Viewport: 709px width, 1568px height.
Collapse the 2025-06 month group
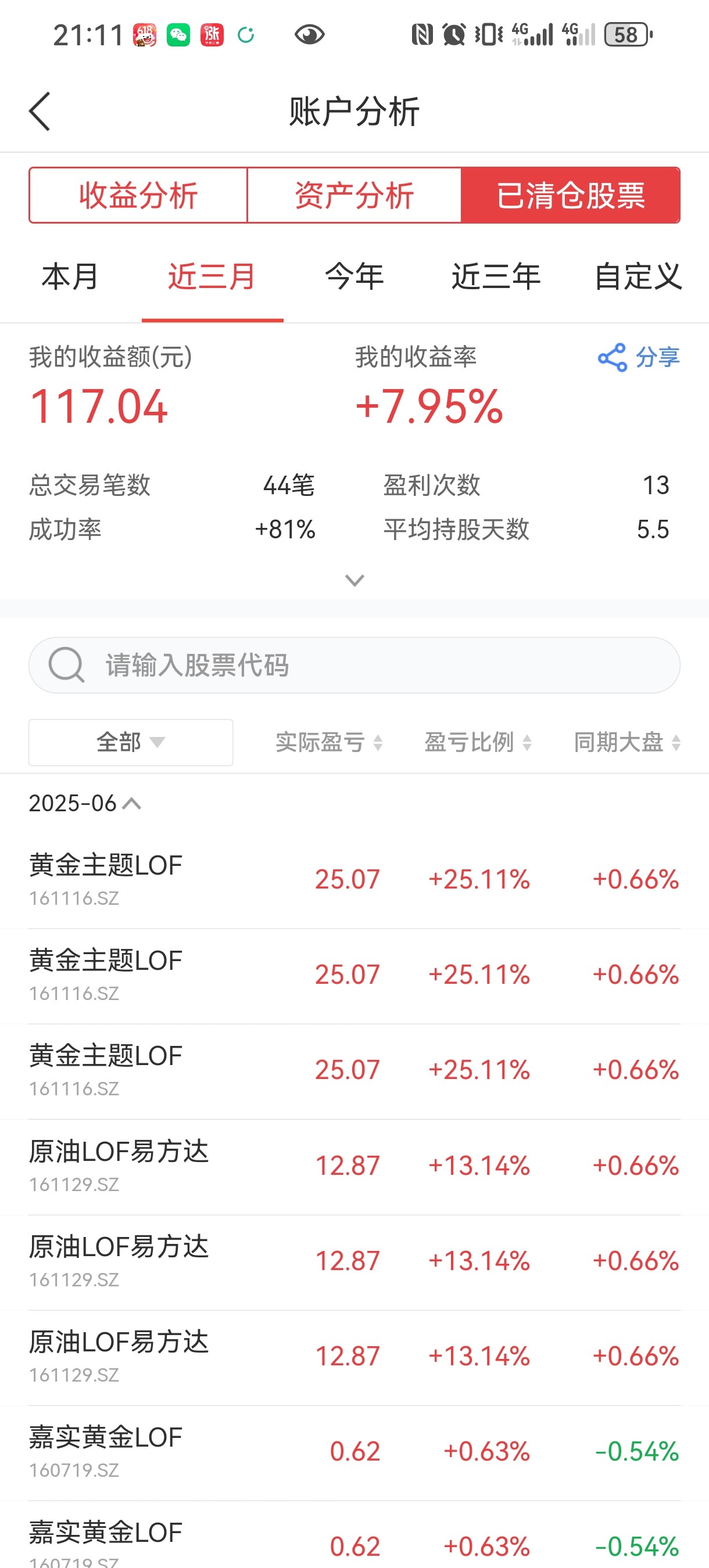pyautogui.click(x=85, y=804)
